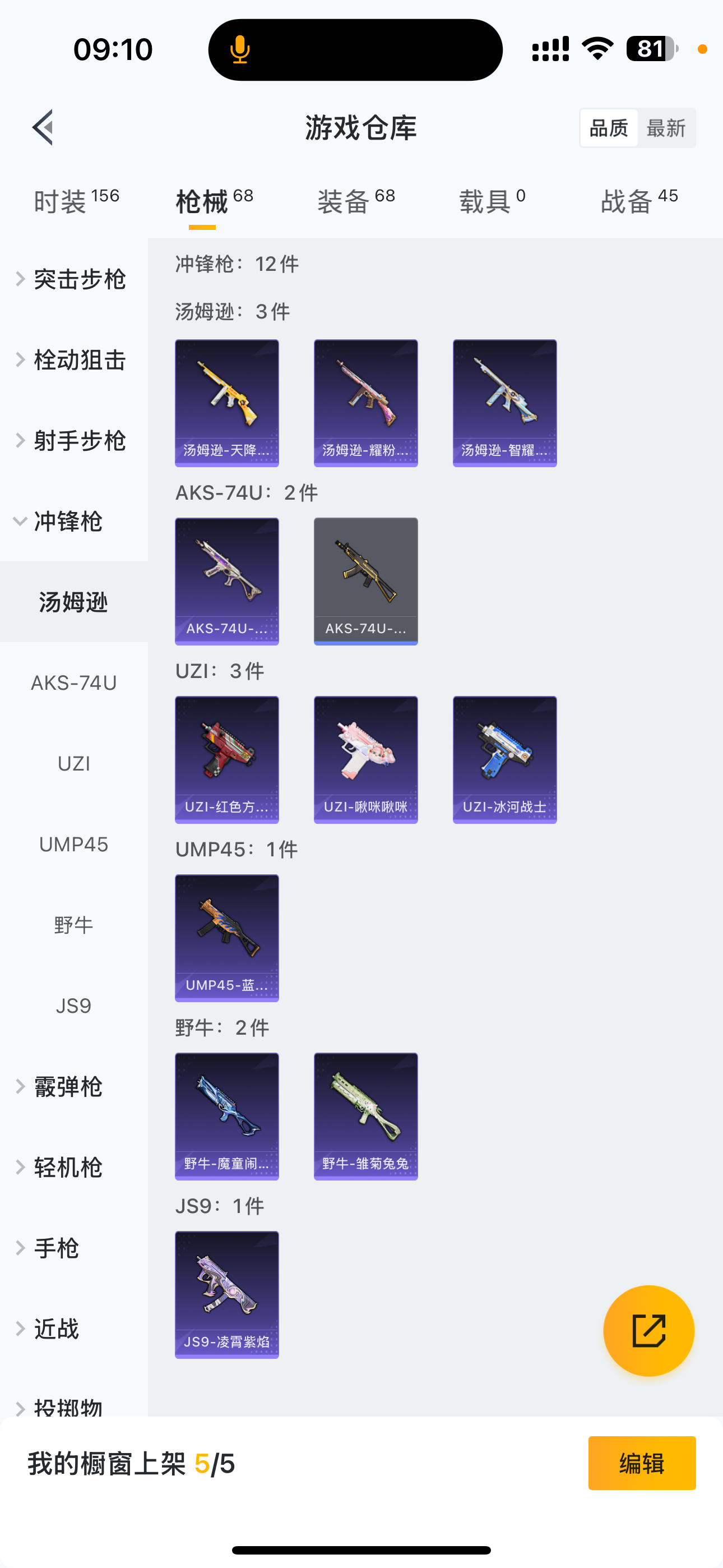Go back from the 游戏仓库 page
723x1568 pixels.
(43, 128)
